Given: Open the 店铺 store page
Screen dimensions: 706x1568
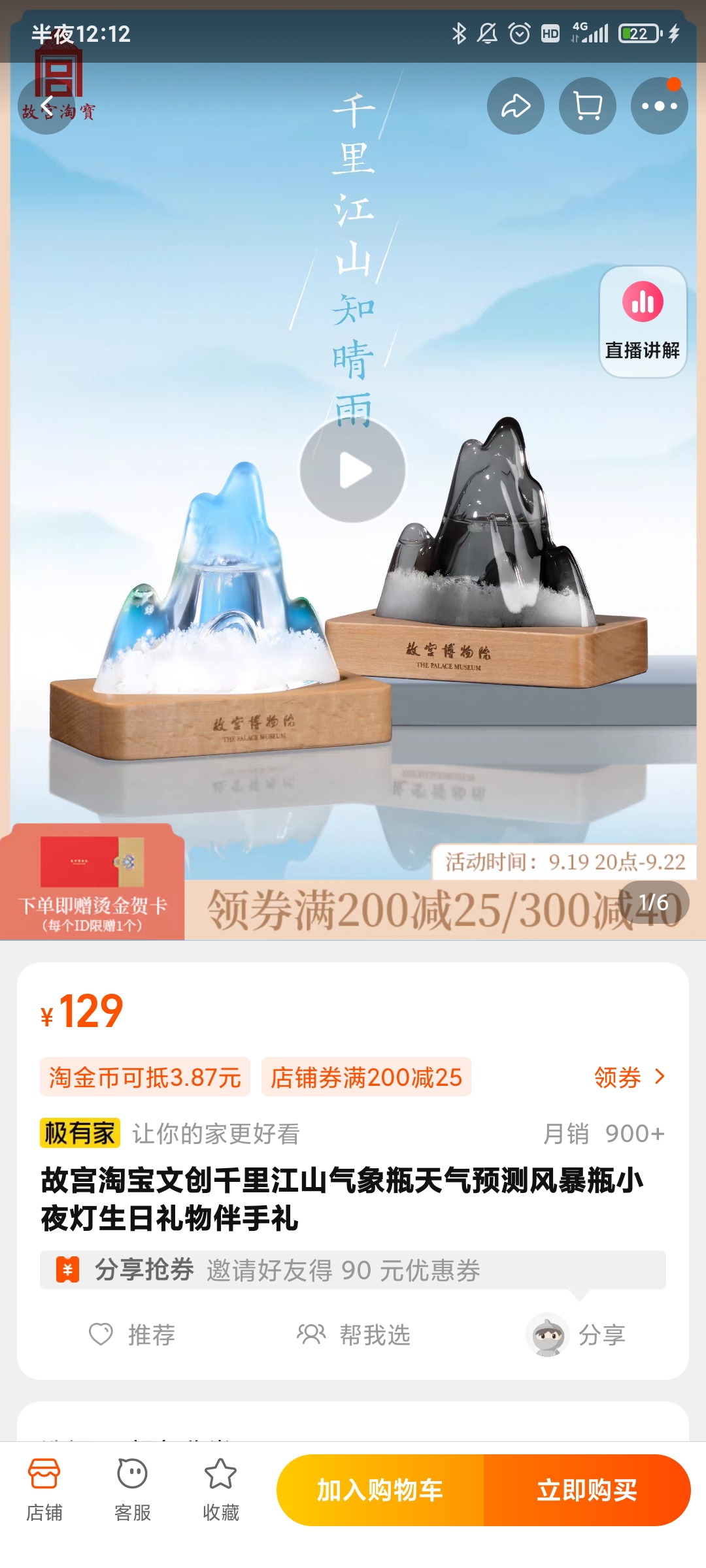Looking at the screenshot, I should tap(44, 1490).
